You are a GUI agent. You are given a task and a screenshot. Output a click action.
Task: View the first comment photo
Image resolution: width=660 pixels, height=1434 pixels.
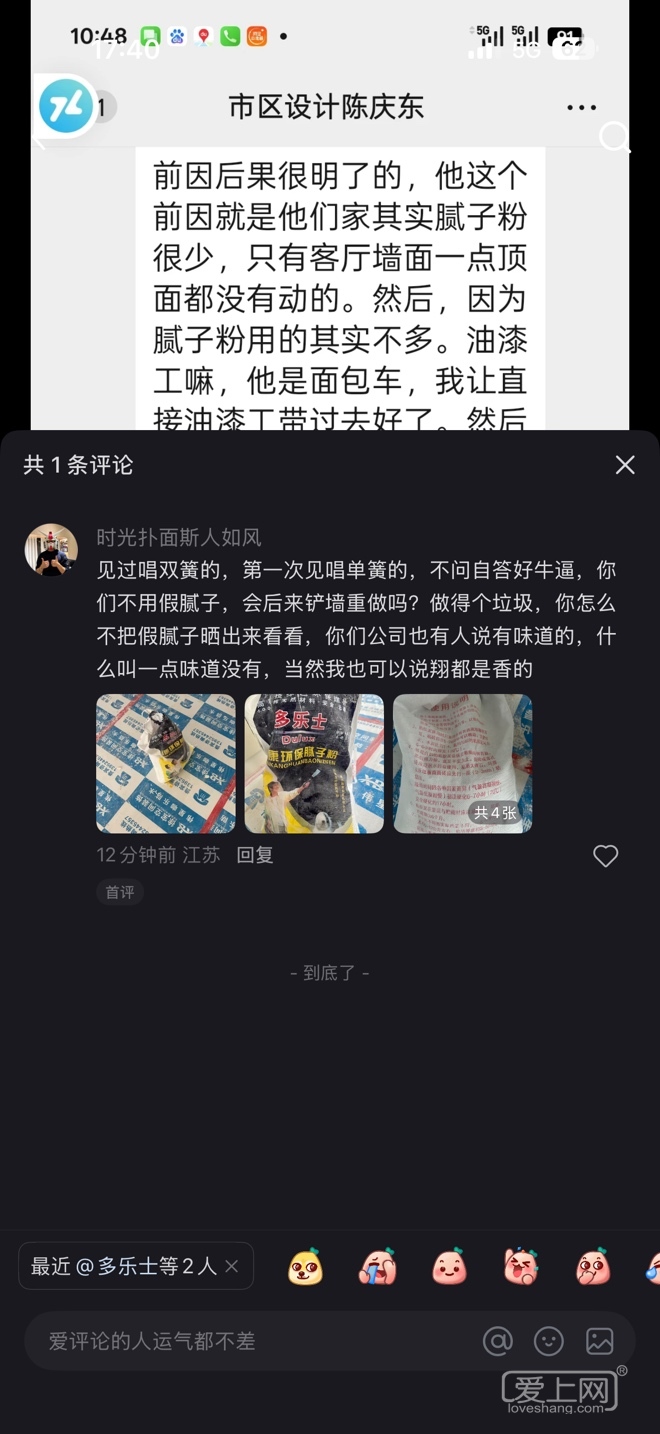(x=166, y=764)
